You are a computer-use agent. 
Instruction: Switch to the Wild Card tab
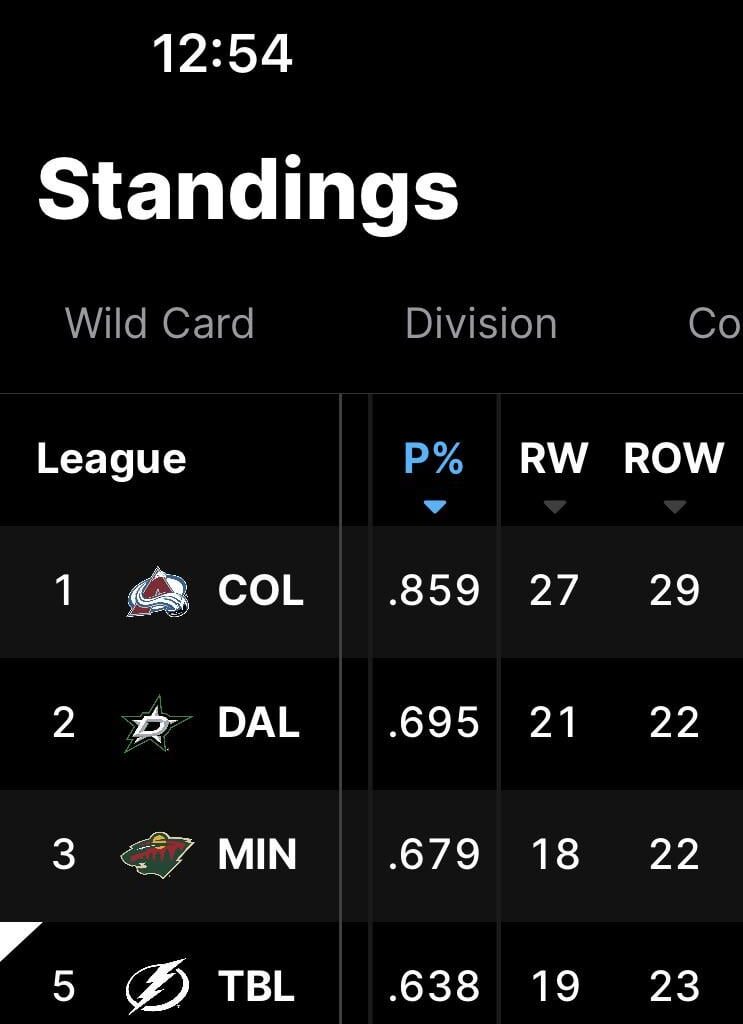(160, 323)
